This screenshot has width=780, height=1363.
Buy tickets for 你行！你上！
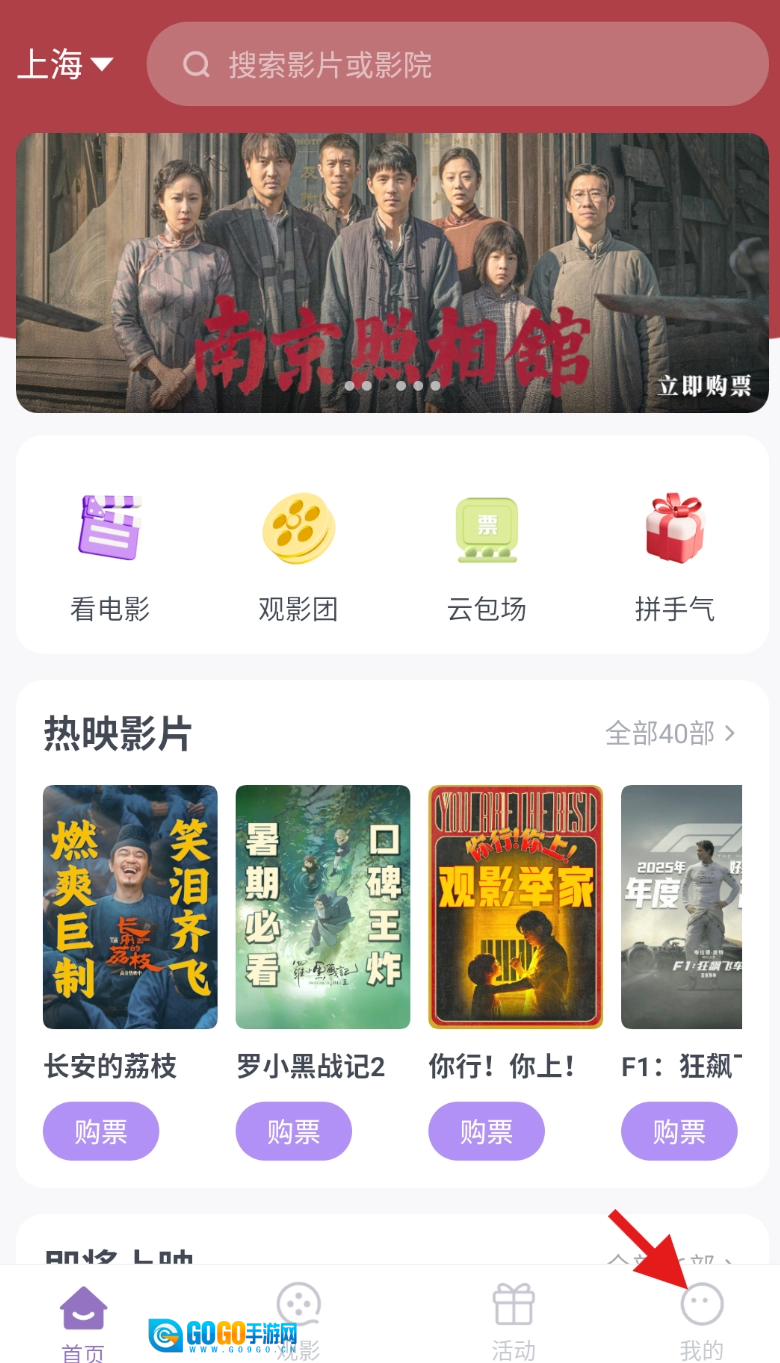[487, 1131]
